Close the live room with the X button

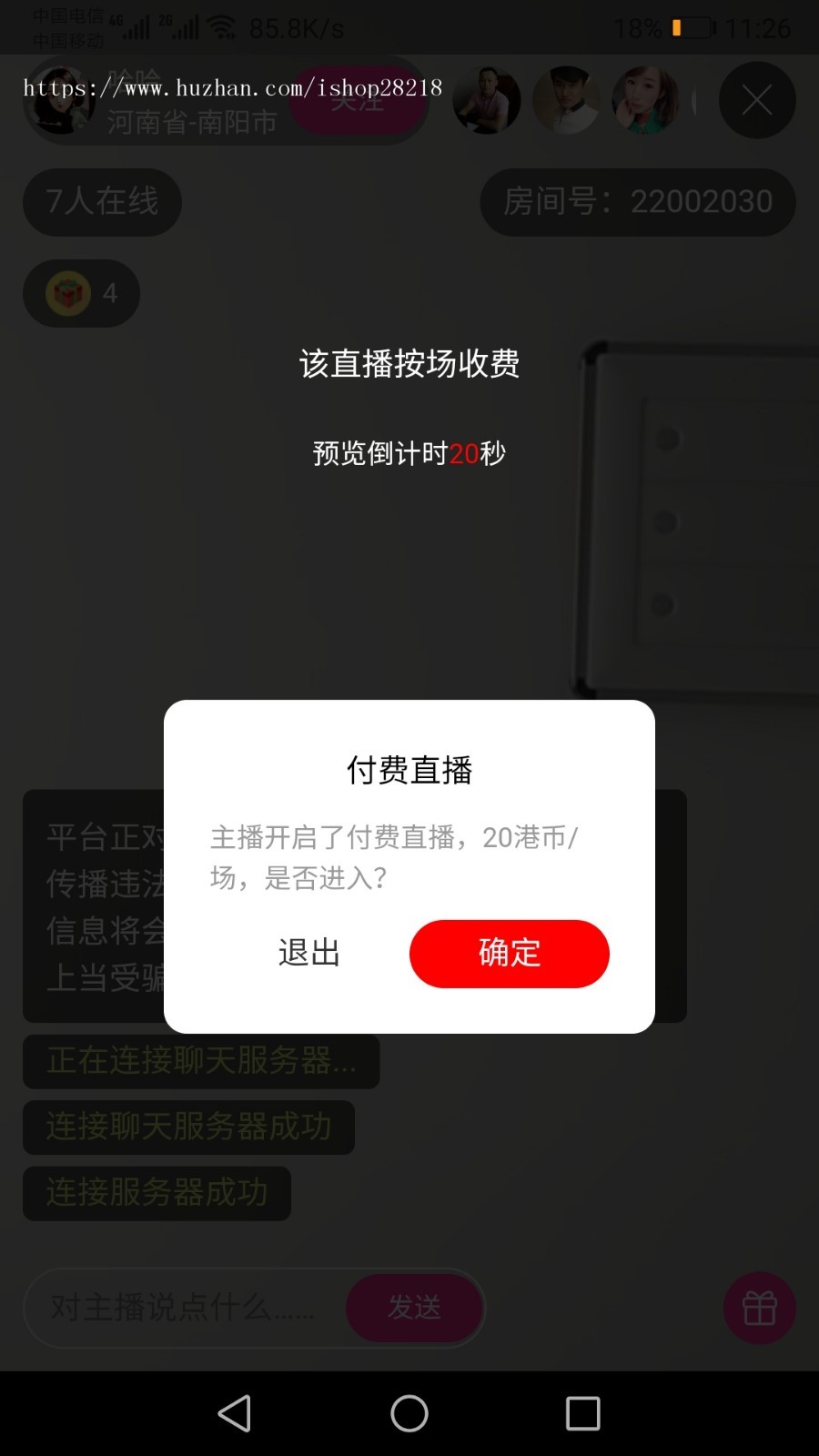(756, 100)
